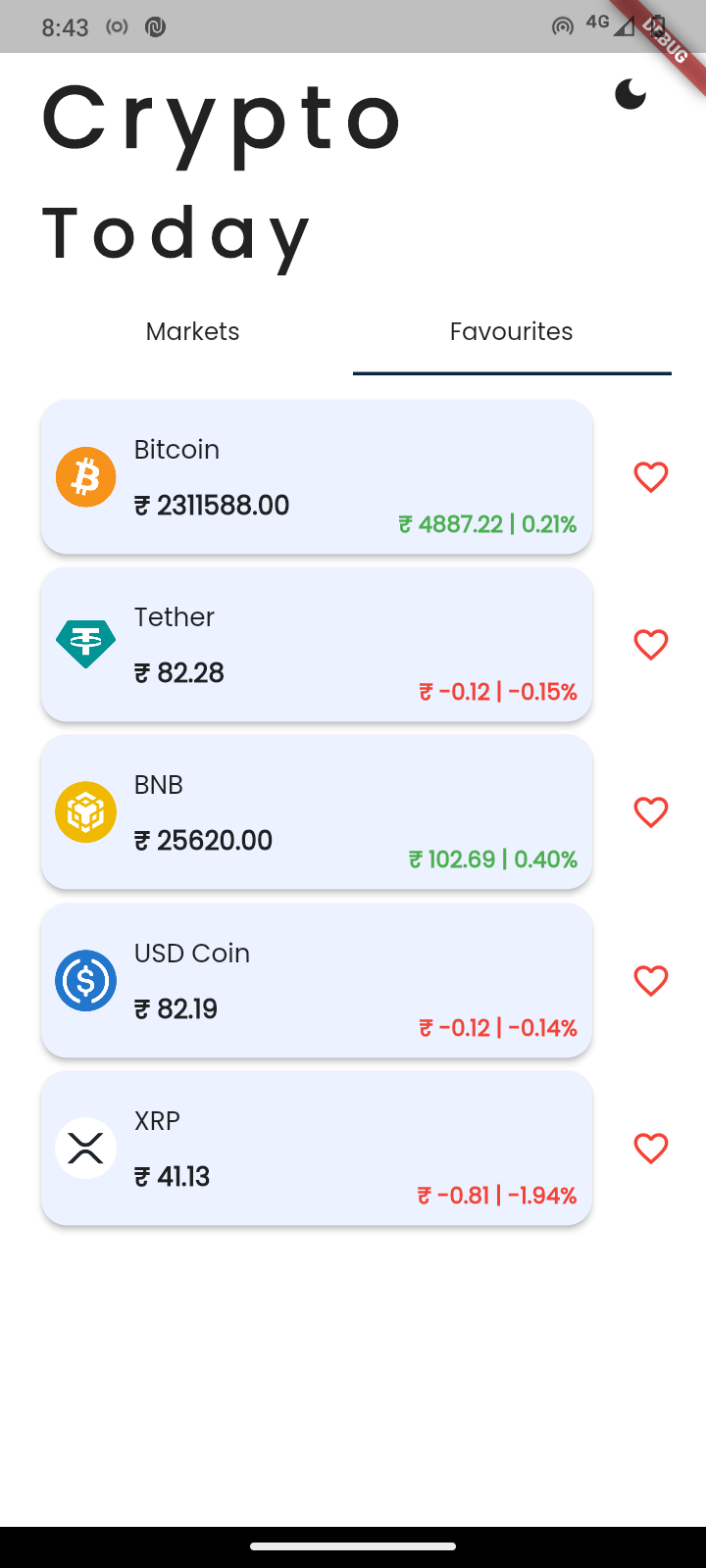Open the Tether card
Image resolution: width=706 pixels, height=1568 pixels.
[317, 645]
